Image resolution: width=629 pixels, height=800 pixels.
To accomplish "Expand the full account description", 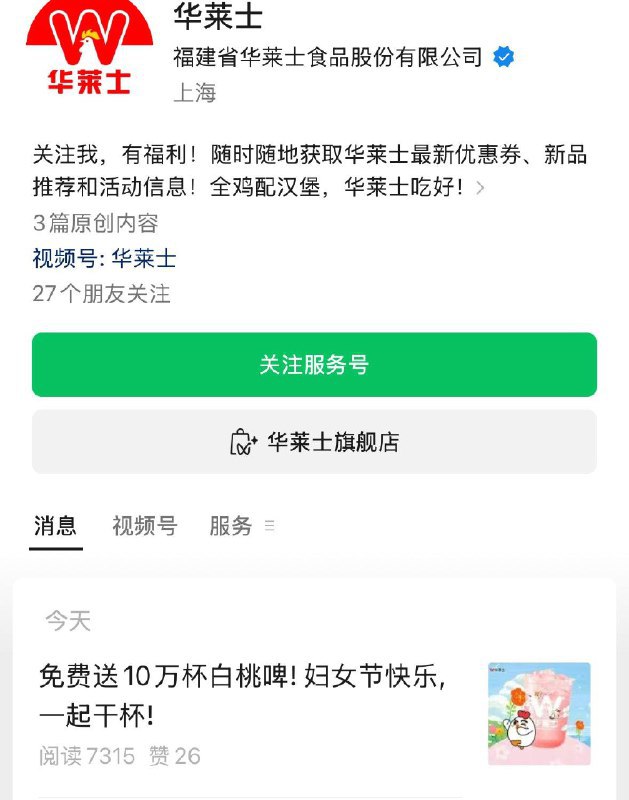I will pos(481,188).
